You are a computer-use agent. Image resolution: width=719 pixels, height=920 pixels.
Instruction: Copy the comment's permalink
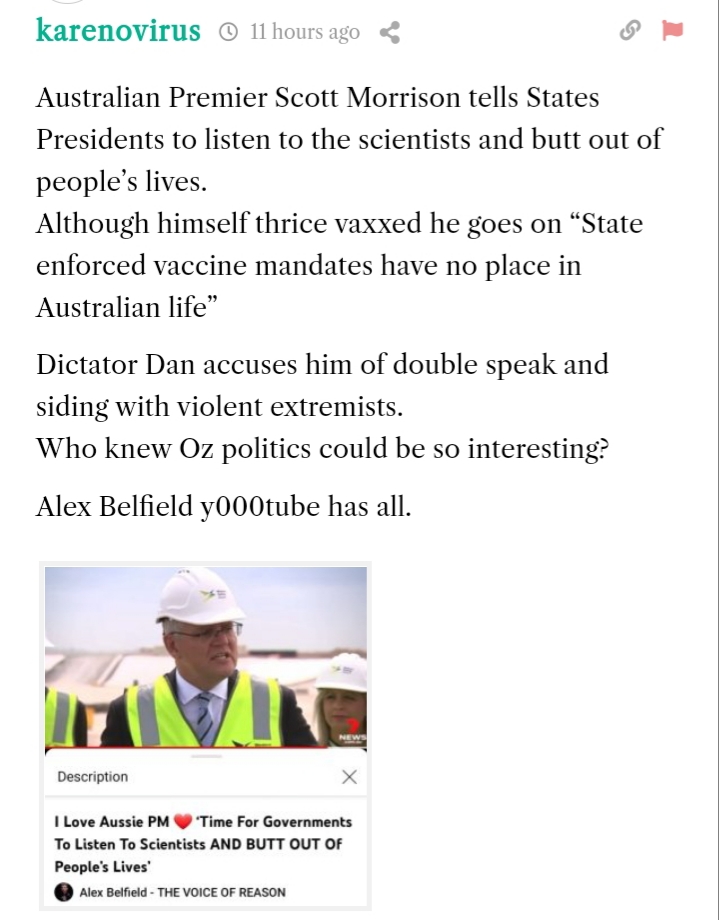[629, 31]
